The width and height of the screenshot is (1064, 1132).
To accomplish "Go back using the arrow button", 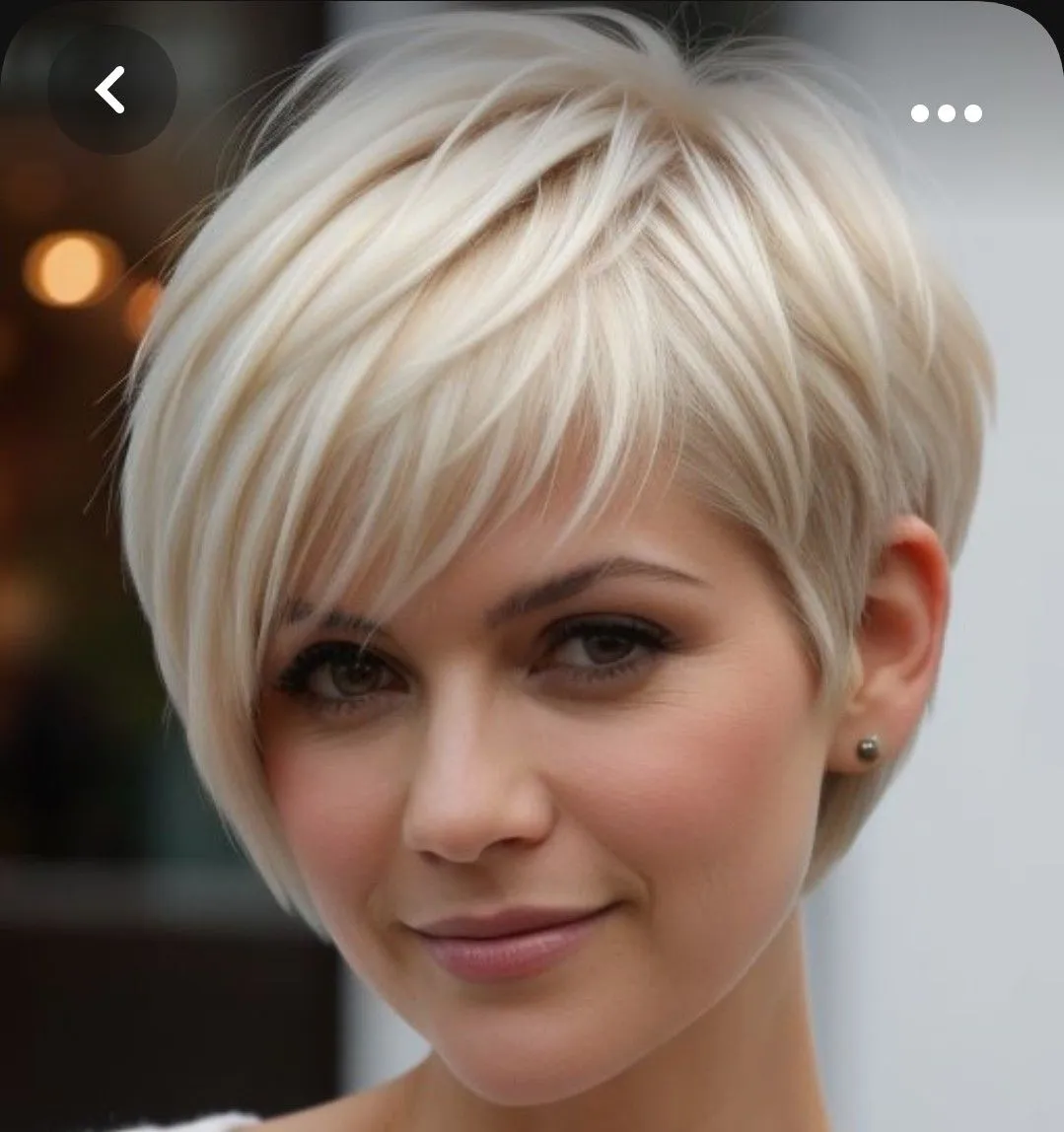I will pyautogui.click(x=111, y=90).
